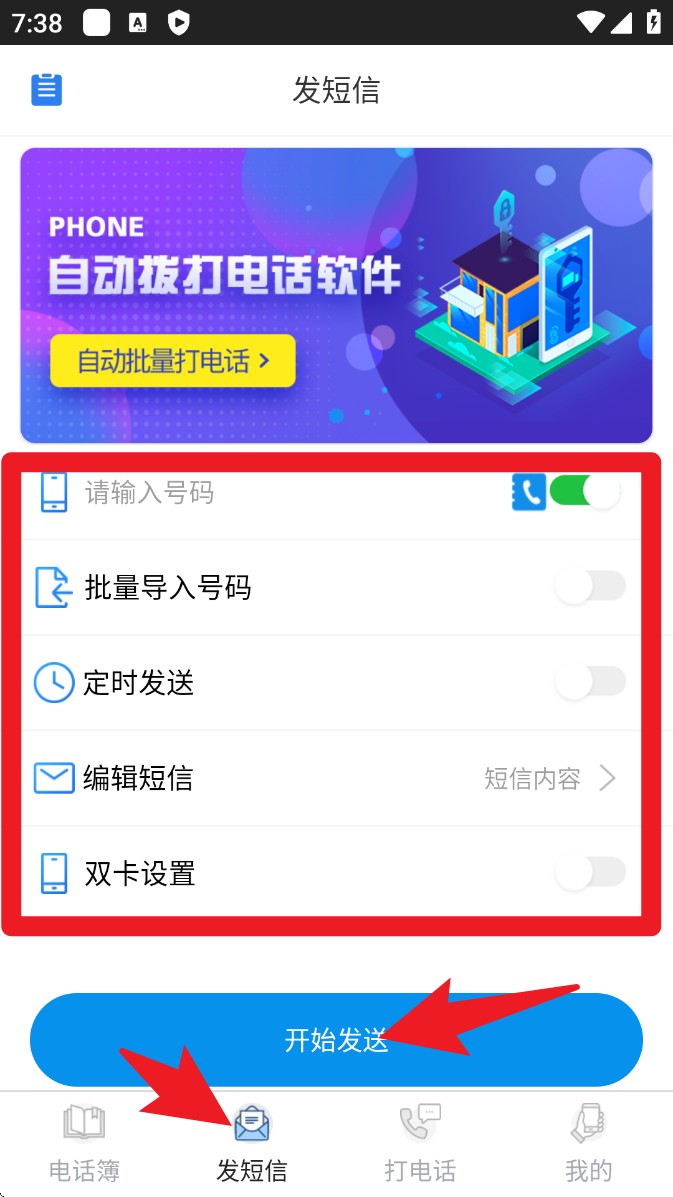Screen dimensions: 673x1197
Task: Tap the 开始发送 button
Action: [x=336, y=1040]
